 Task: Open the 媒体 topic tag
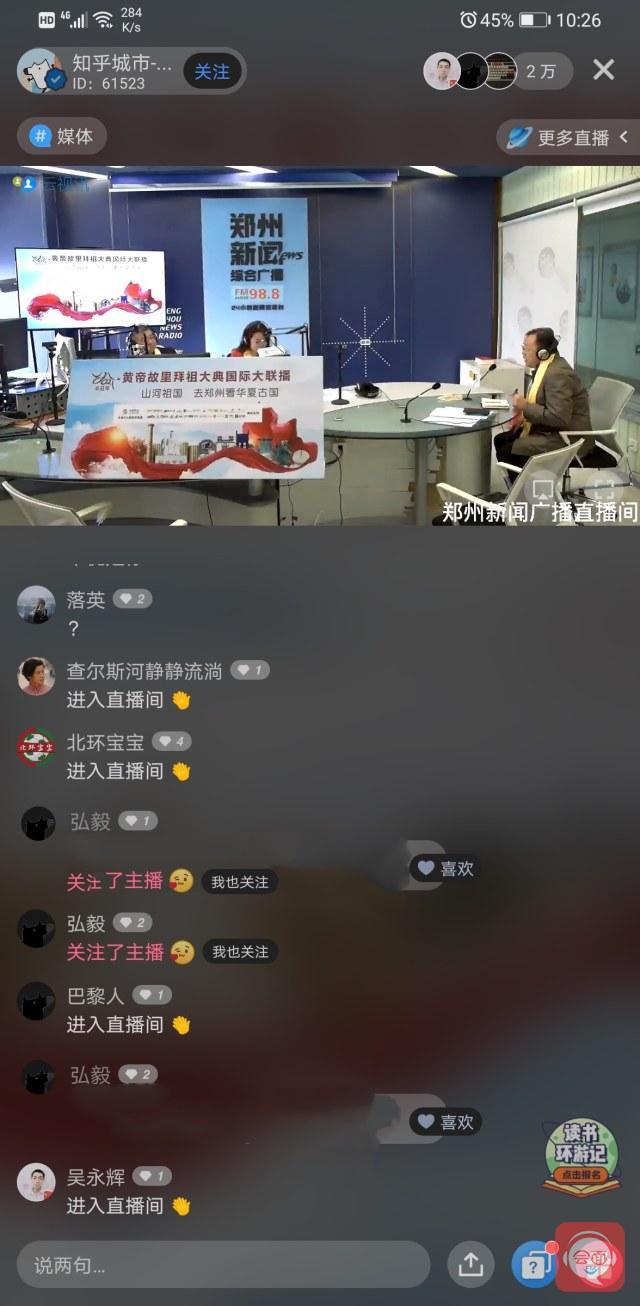click(62, 136)
